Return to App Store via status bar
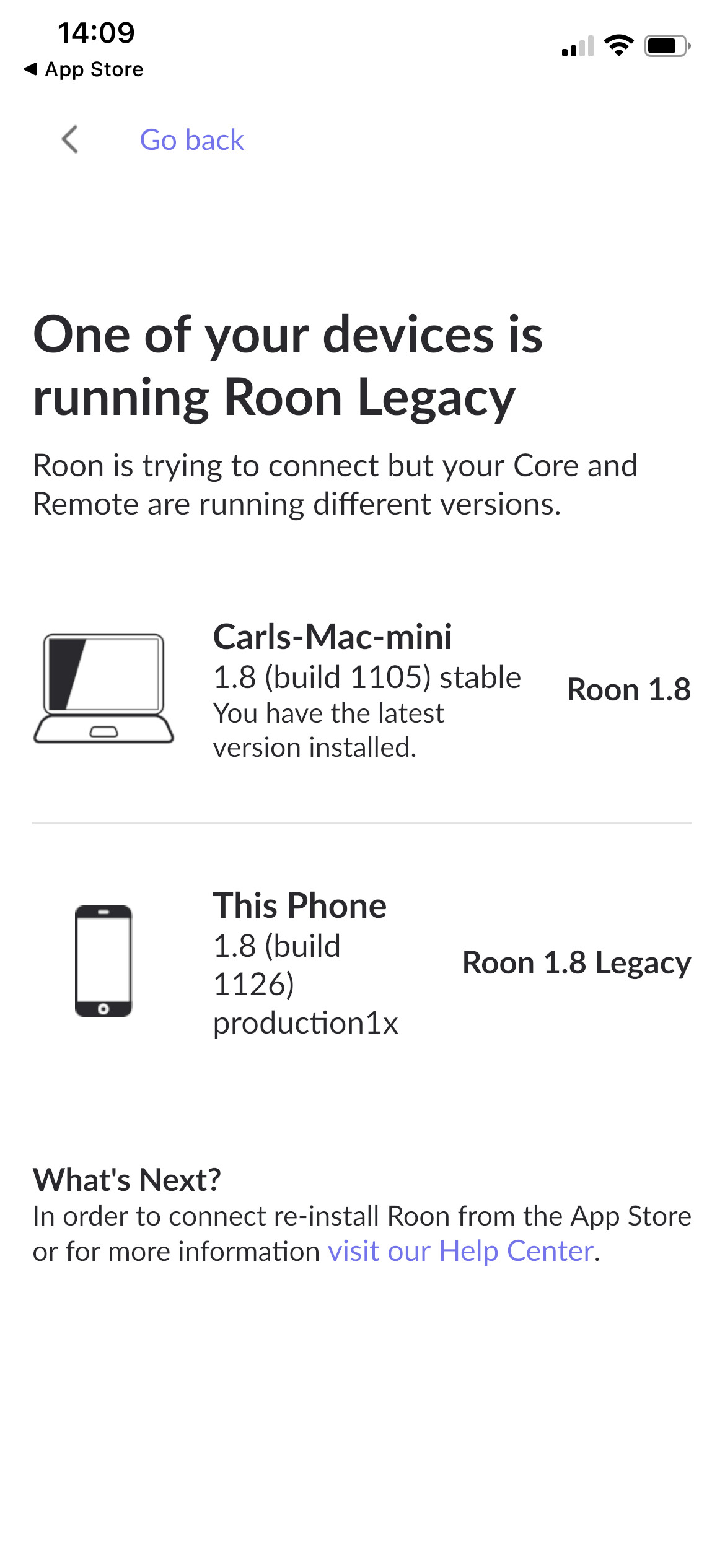Viewport: 725px width, 1568px height. (84, 69)
